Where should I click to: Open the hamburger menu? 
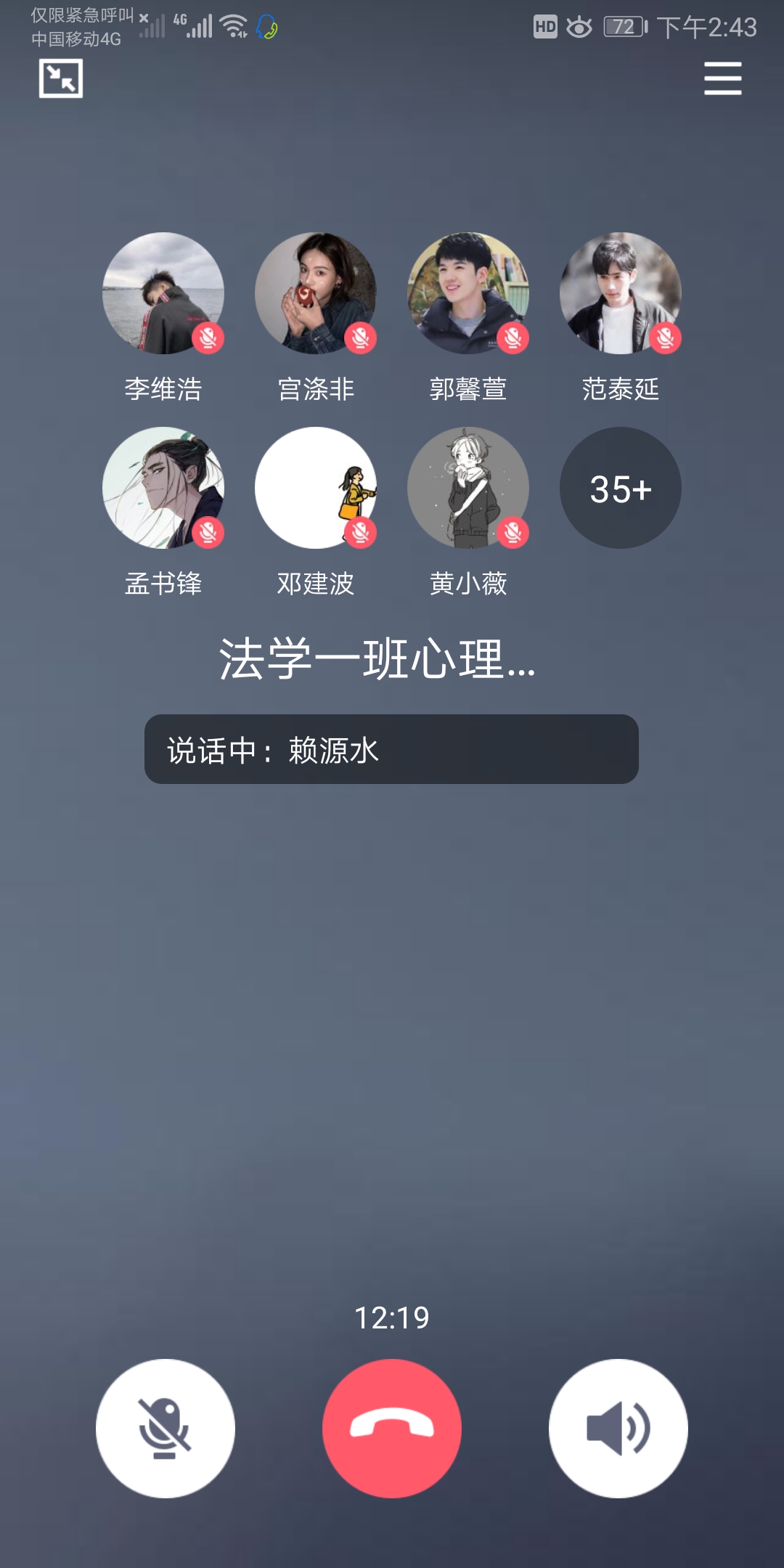[722, 78]
